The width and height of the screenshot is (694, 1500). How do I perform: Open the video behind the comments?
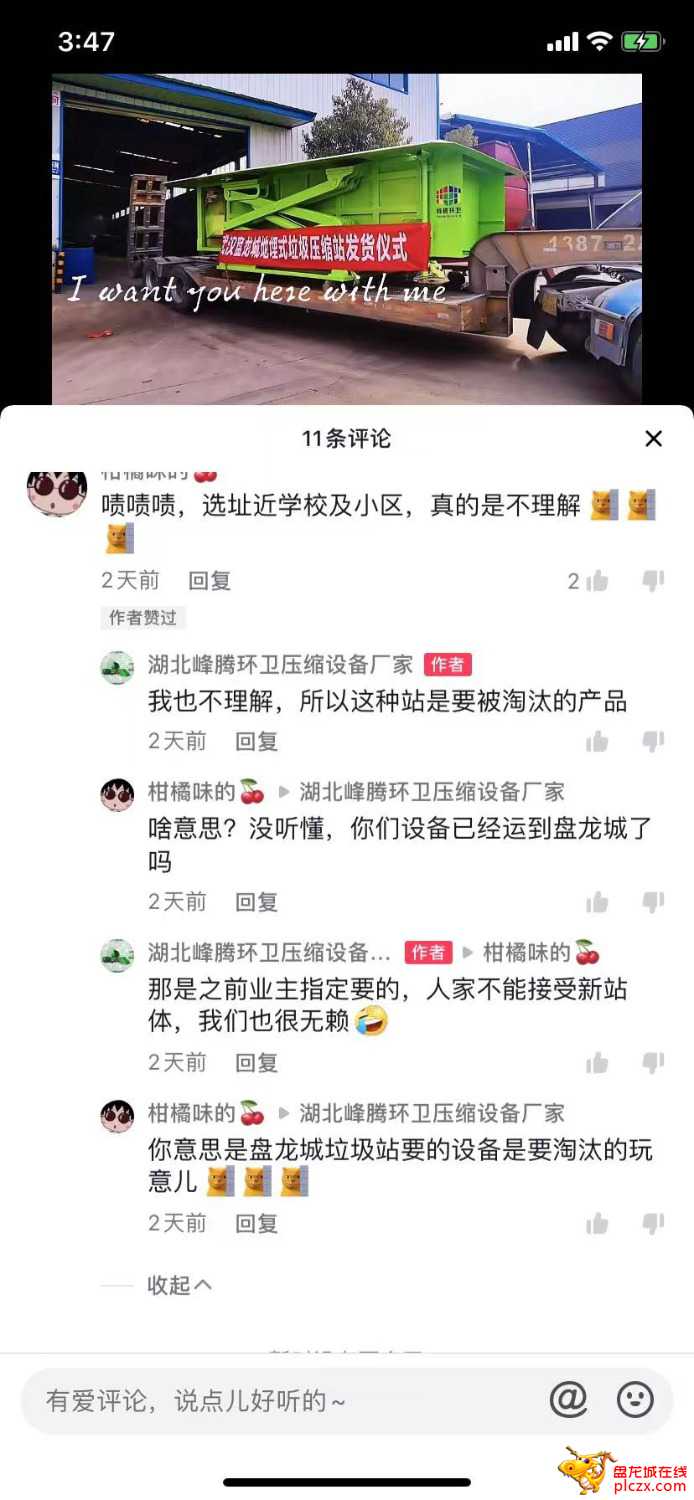[347, 240]
